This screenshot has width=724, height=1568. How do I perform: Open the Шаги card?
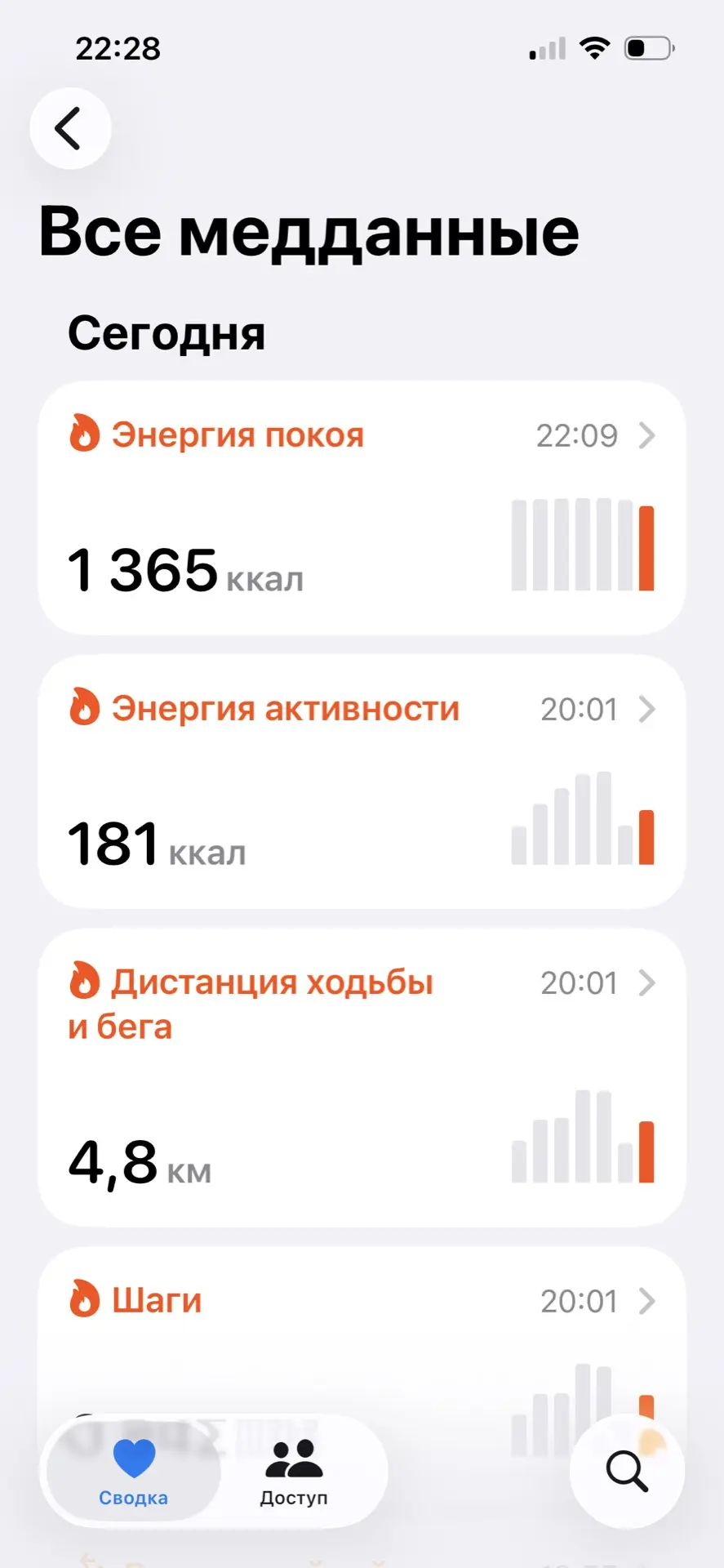pos(361,1323)
